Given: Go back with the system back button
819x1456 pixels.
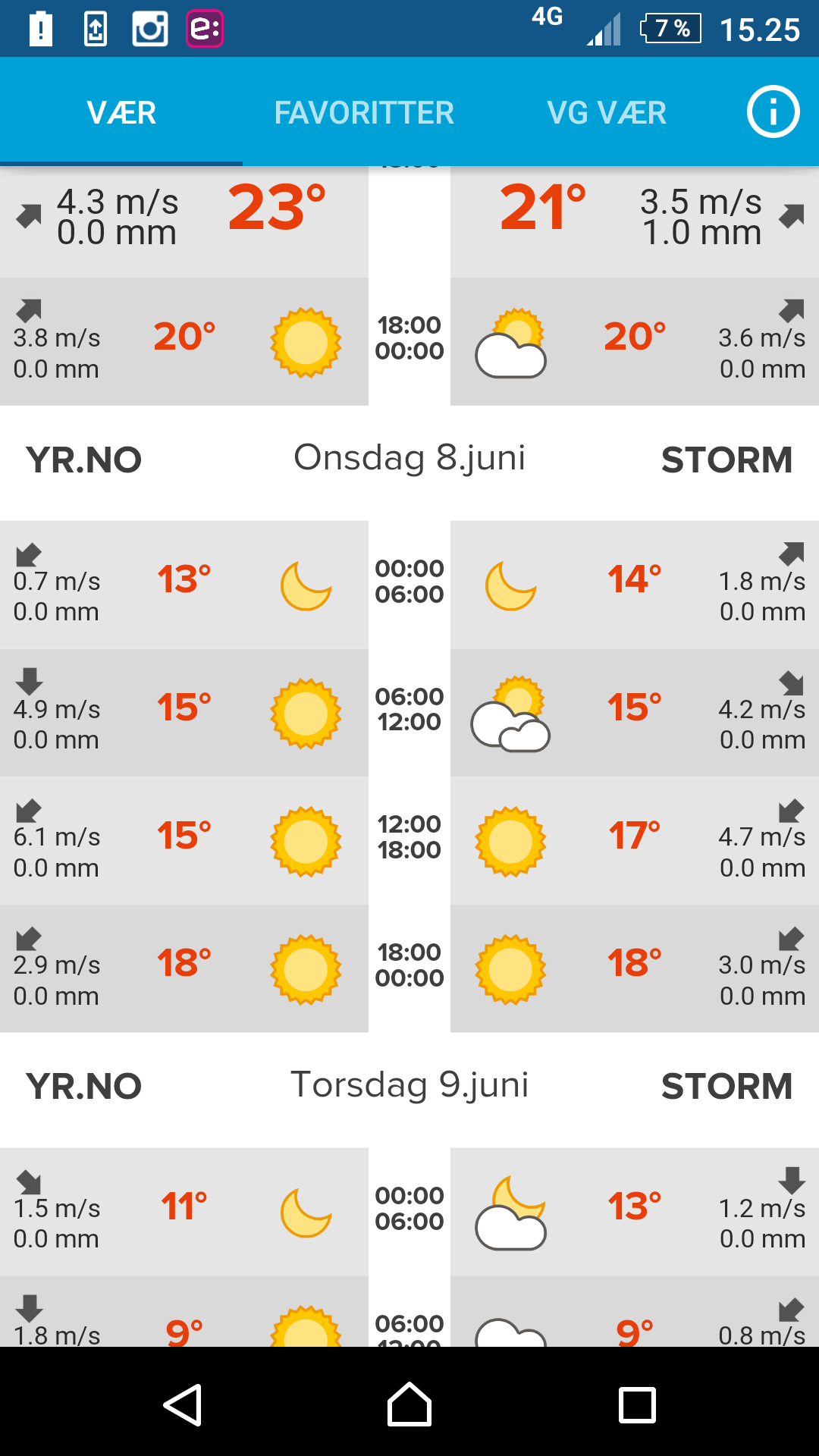Looking at the screenshot, I should (183, 1404).
